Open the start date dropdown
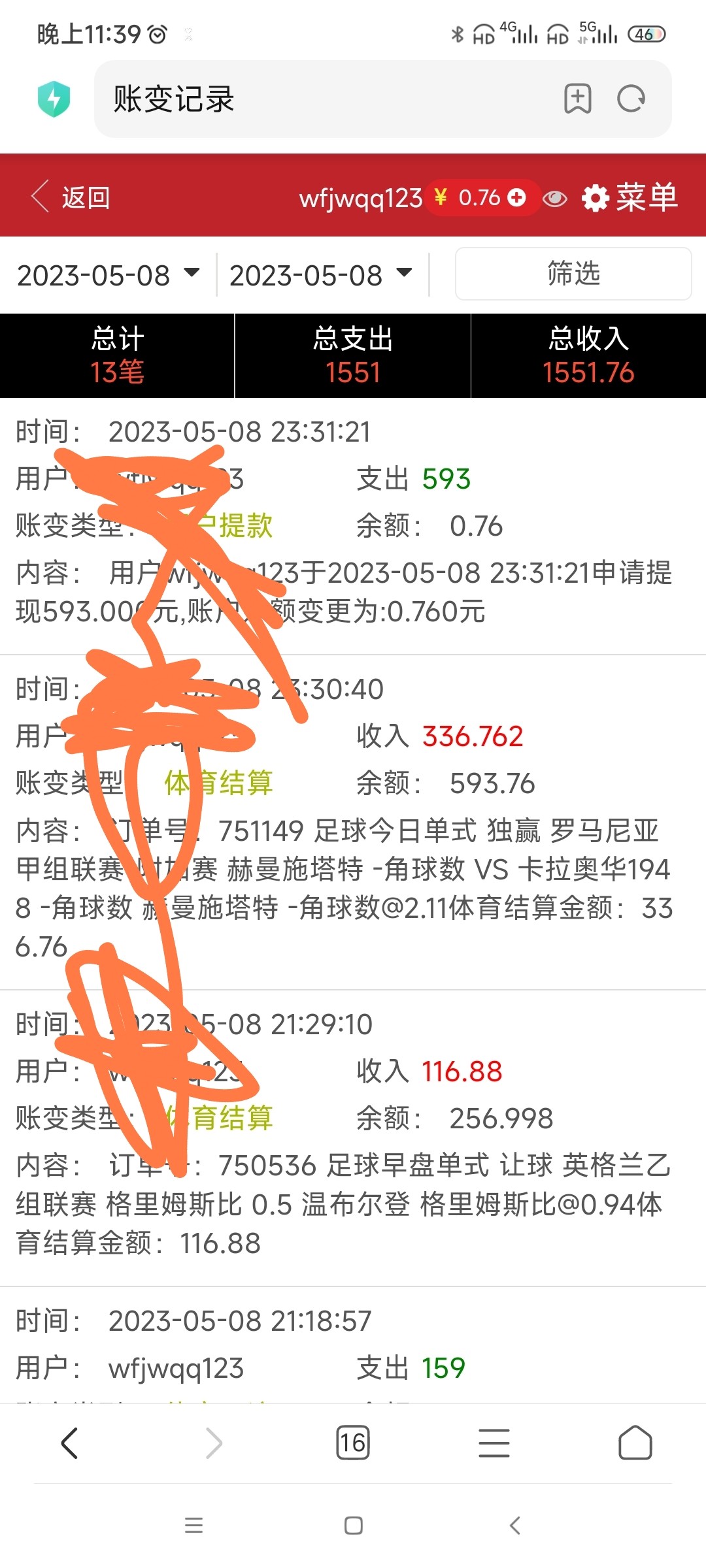The height and width of the screenshot is (1568, 706). tap(109, 274)
